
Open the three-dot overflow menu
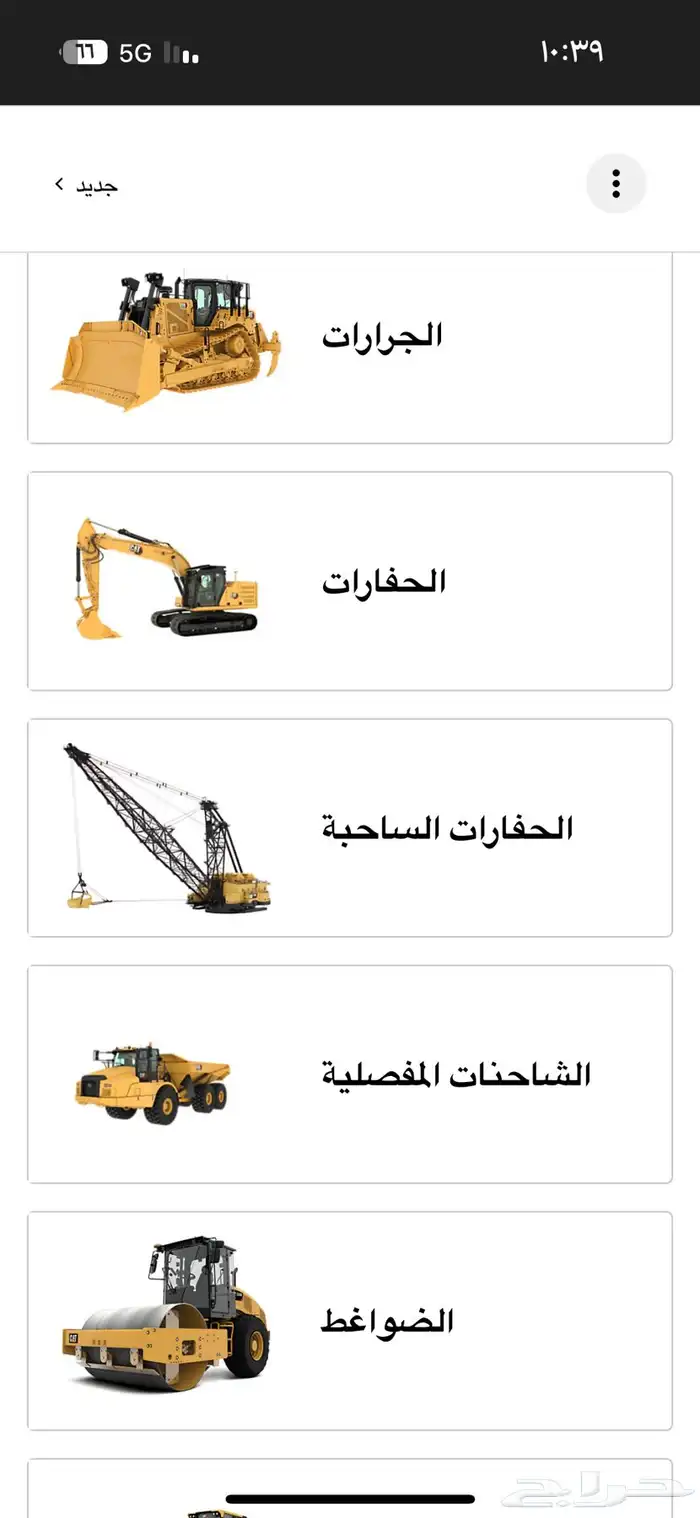coord(616,183)
